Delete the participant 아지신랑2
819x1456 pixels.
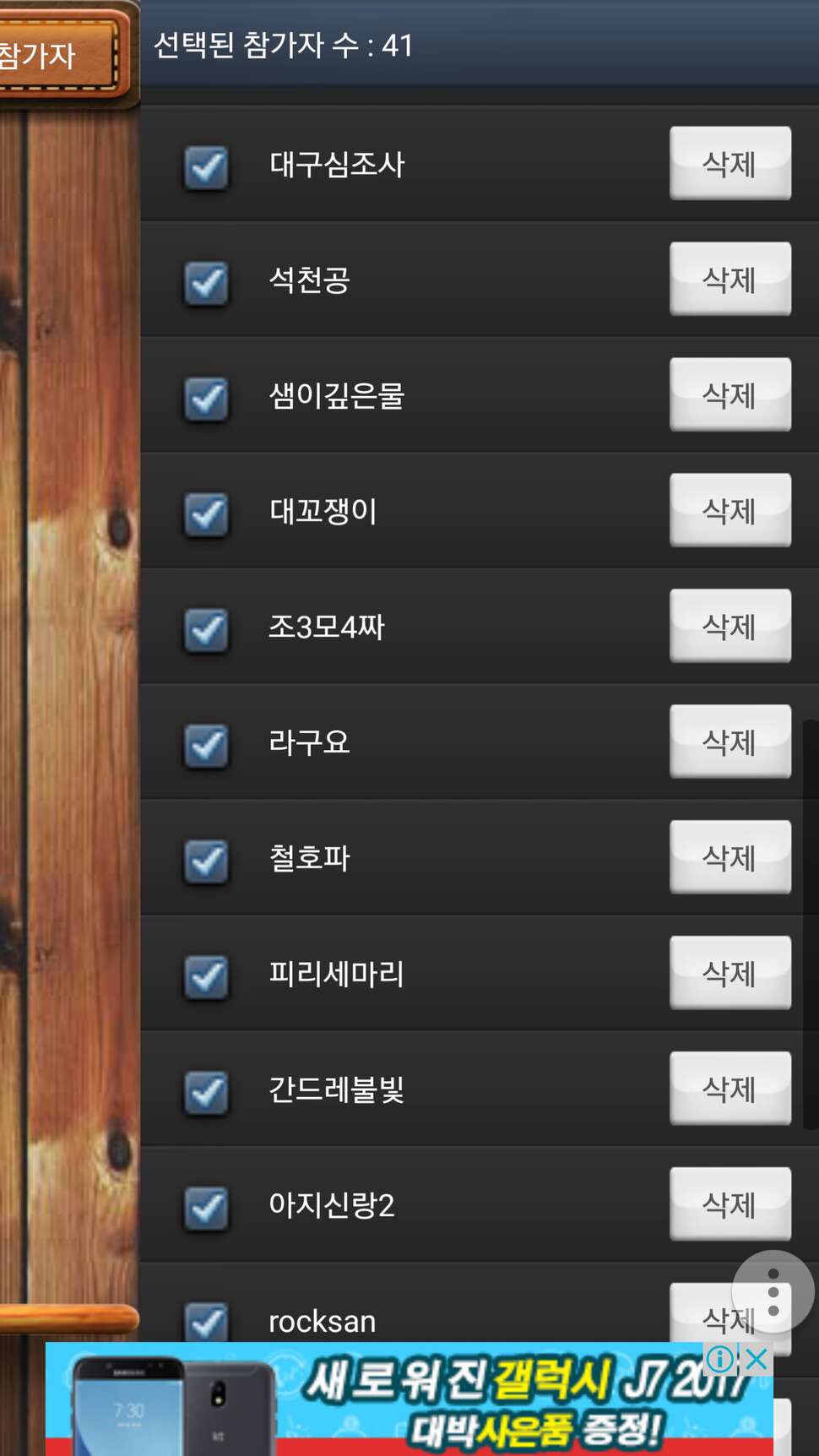[x=730, y=1204]
